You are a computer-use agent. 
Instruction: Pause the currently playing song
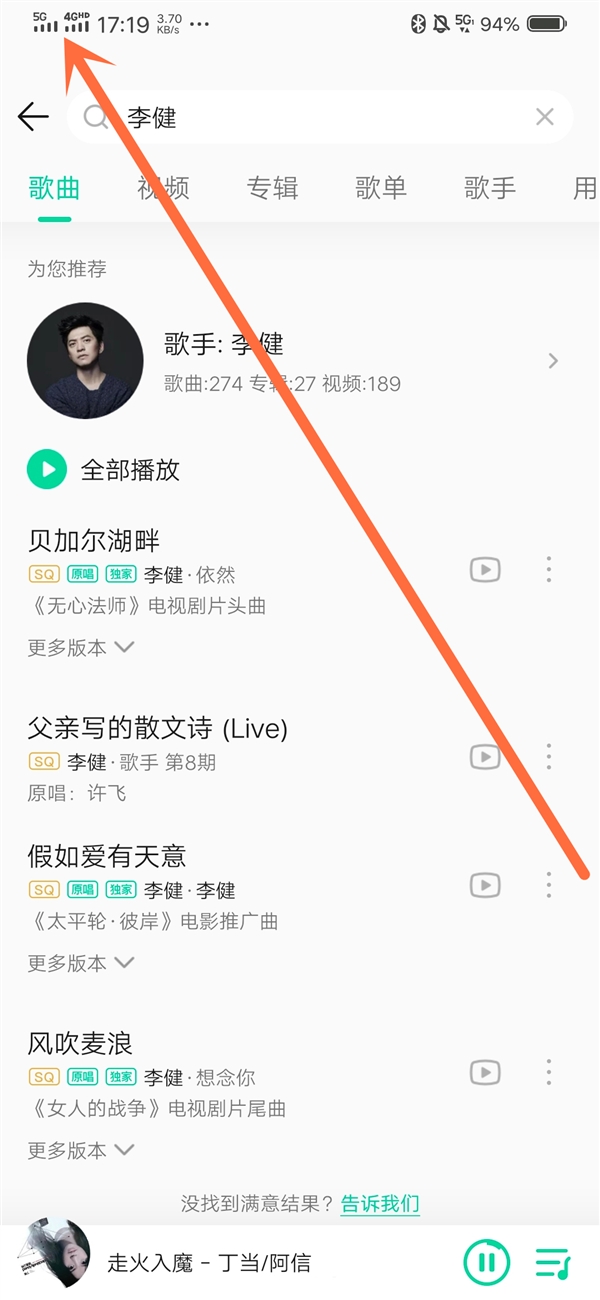point(487,1262)
